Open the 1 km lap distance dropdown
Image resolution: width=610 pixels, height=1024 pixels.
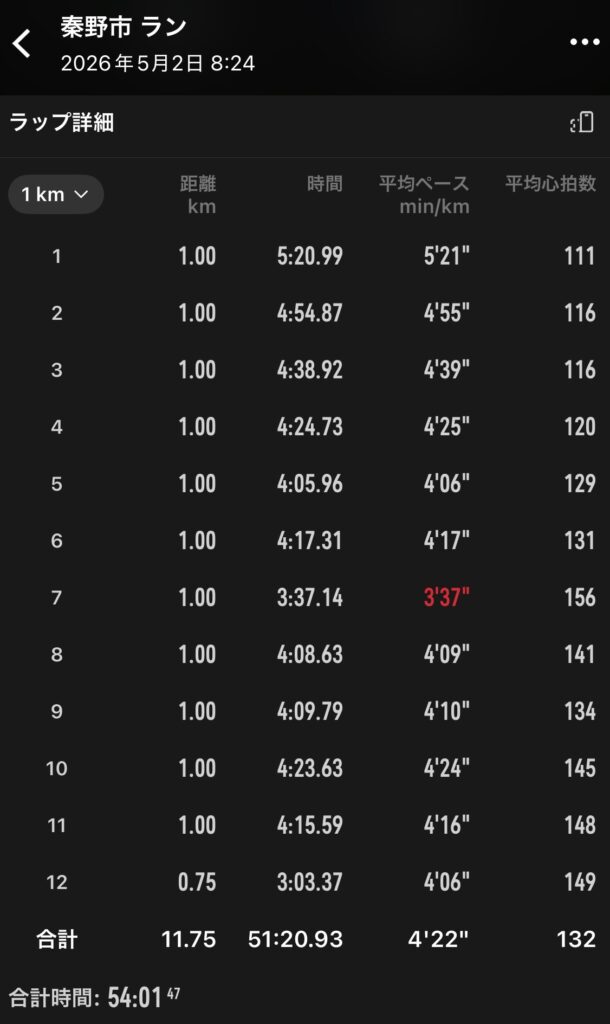click(56, 194)
